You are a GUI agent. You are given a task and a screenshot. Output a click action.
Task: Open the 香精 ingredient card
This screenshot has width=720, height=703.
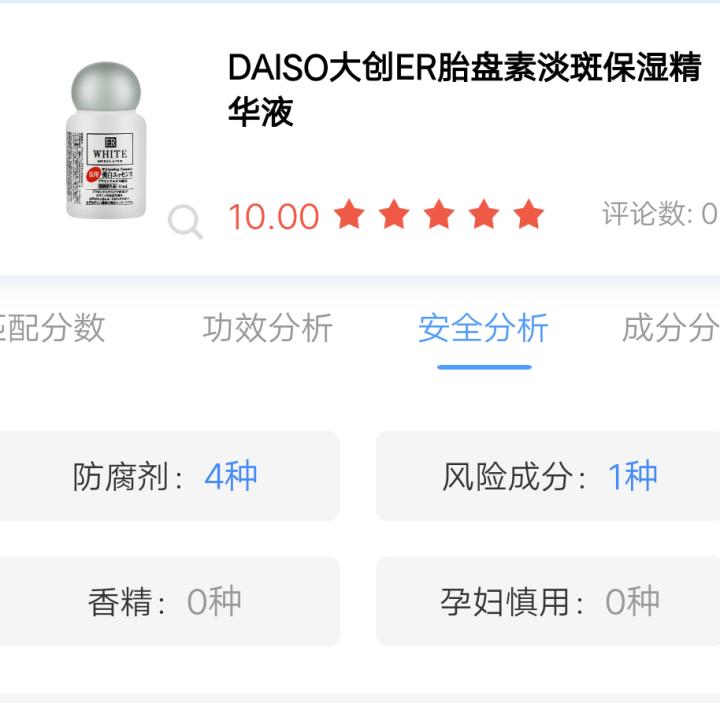pyautogui.click(x=166, y=601)
